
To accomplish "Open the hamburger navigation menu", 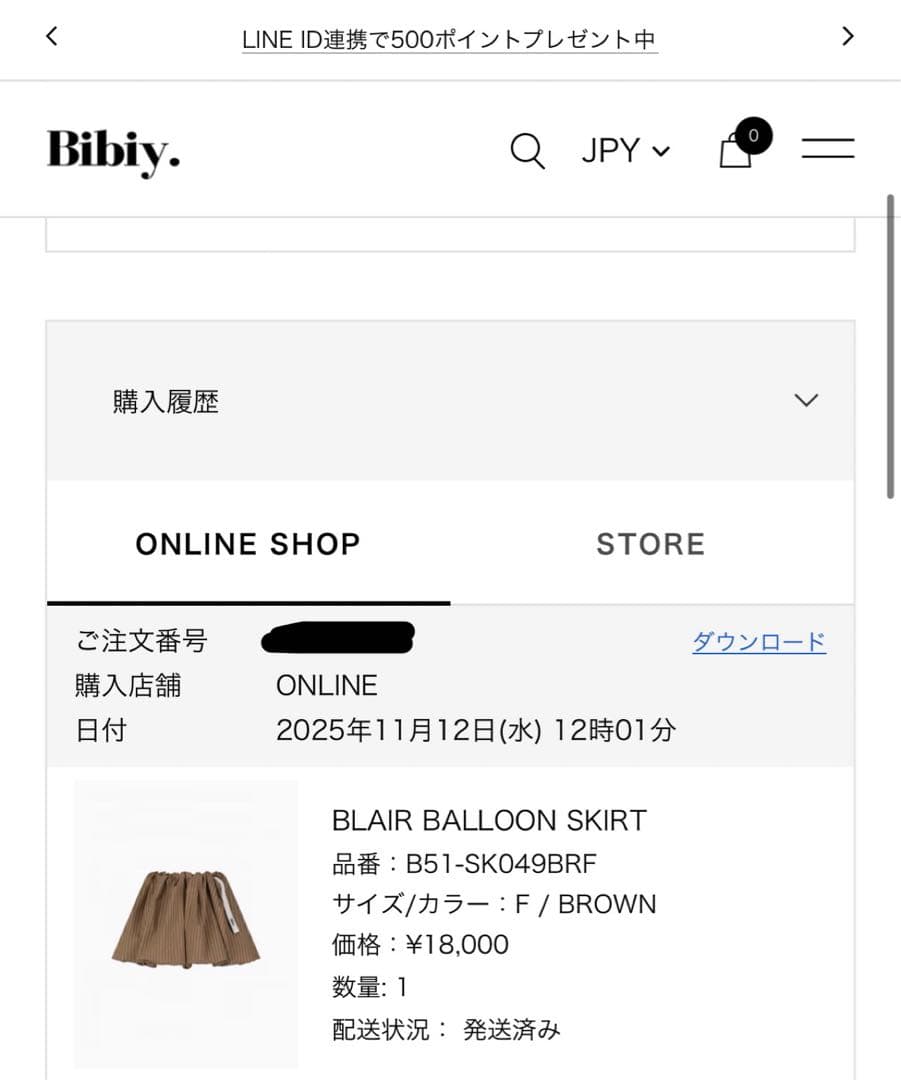I will (827, 148).
